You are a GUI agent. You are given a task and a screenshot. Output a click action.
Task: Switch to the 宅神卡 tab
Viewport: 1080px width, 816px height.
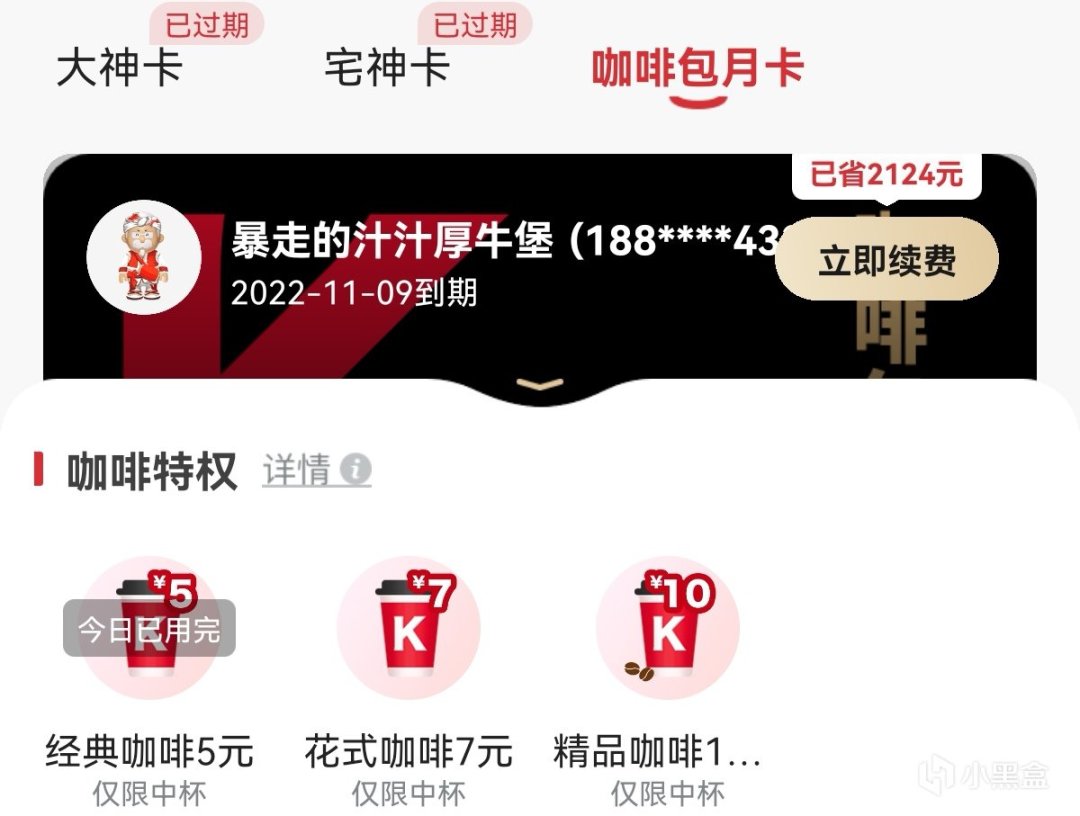pyautogui.click(x=387, y=68)
